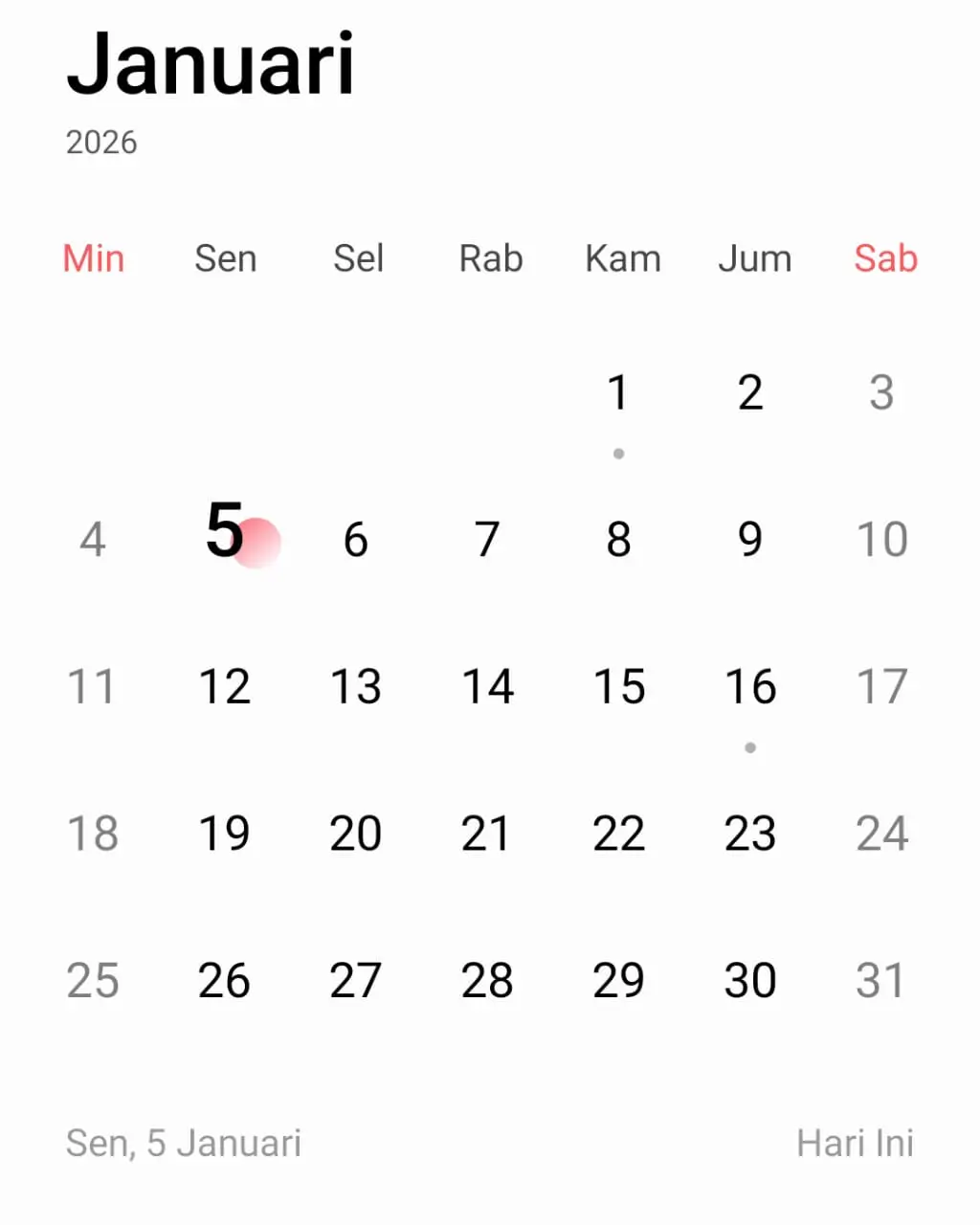Select January 16 with the event dot

click(750, 685)
